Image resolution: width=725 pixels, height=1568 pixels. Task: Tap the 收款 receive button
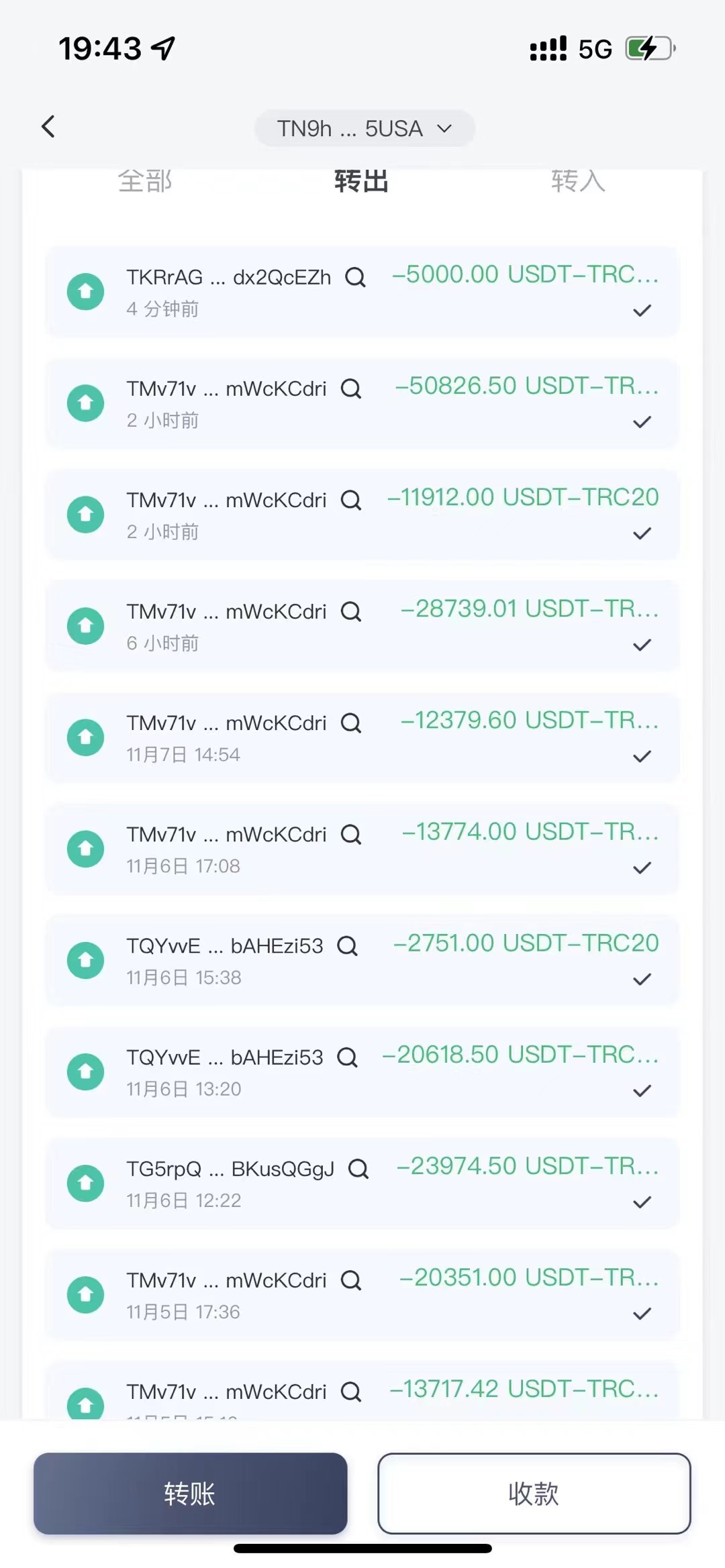tap(534, 1494)
